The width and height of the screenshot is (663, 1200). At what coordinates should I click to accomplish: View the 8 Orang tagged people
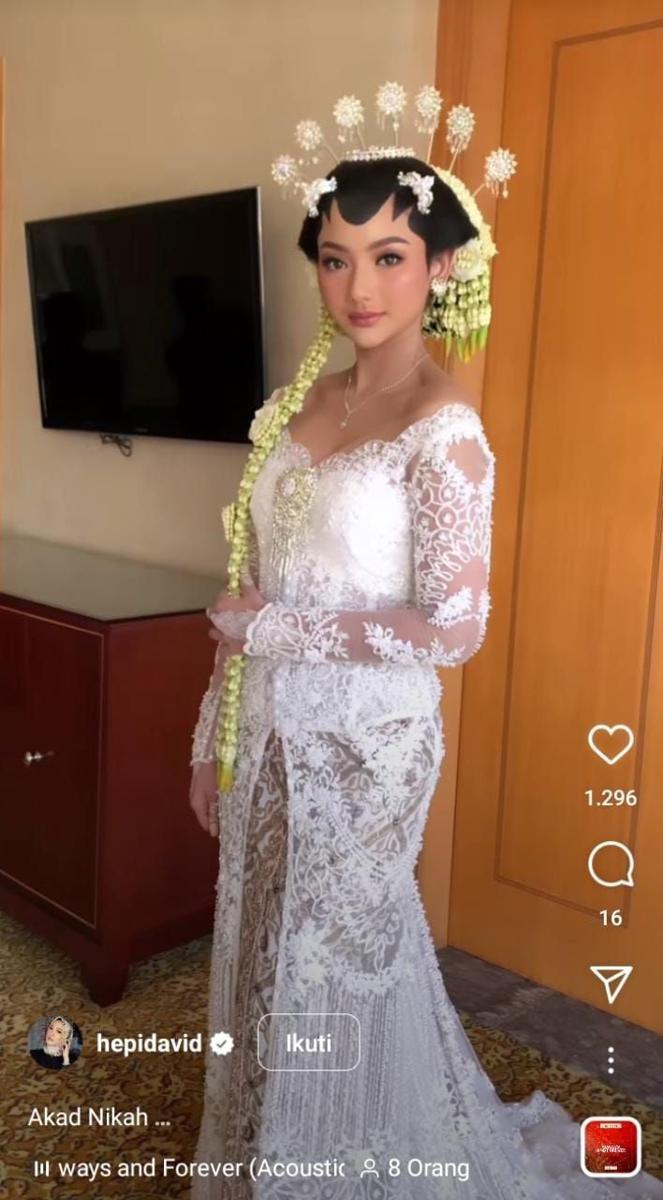point(415,1167)
